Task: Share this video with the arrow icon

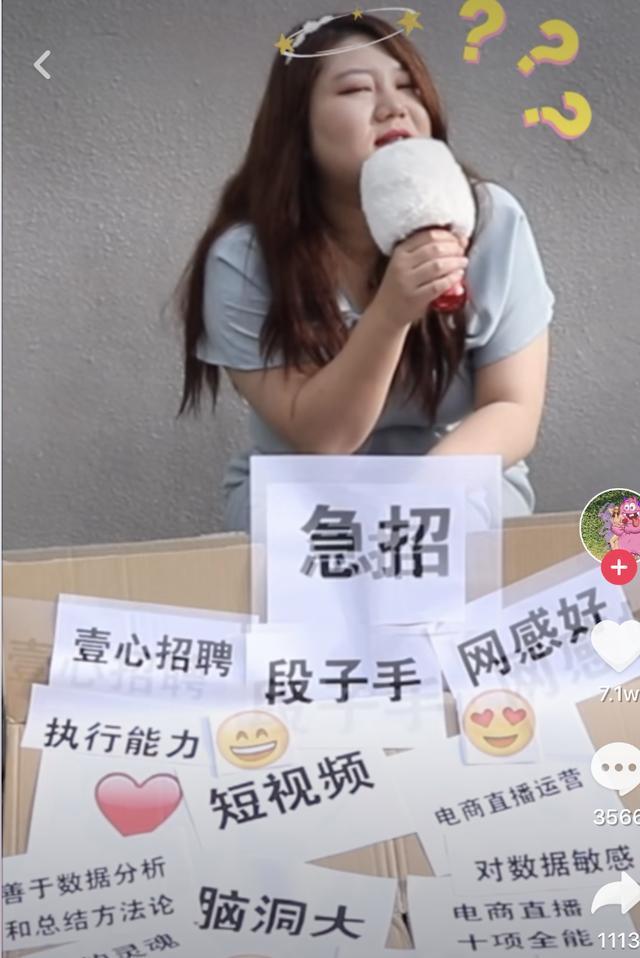Action: [x=616, y=893]
